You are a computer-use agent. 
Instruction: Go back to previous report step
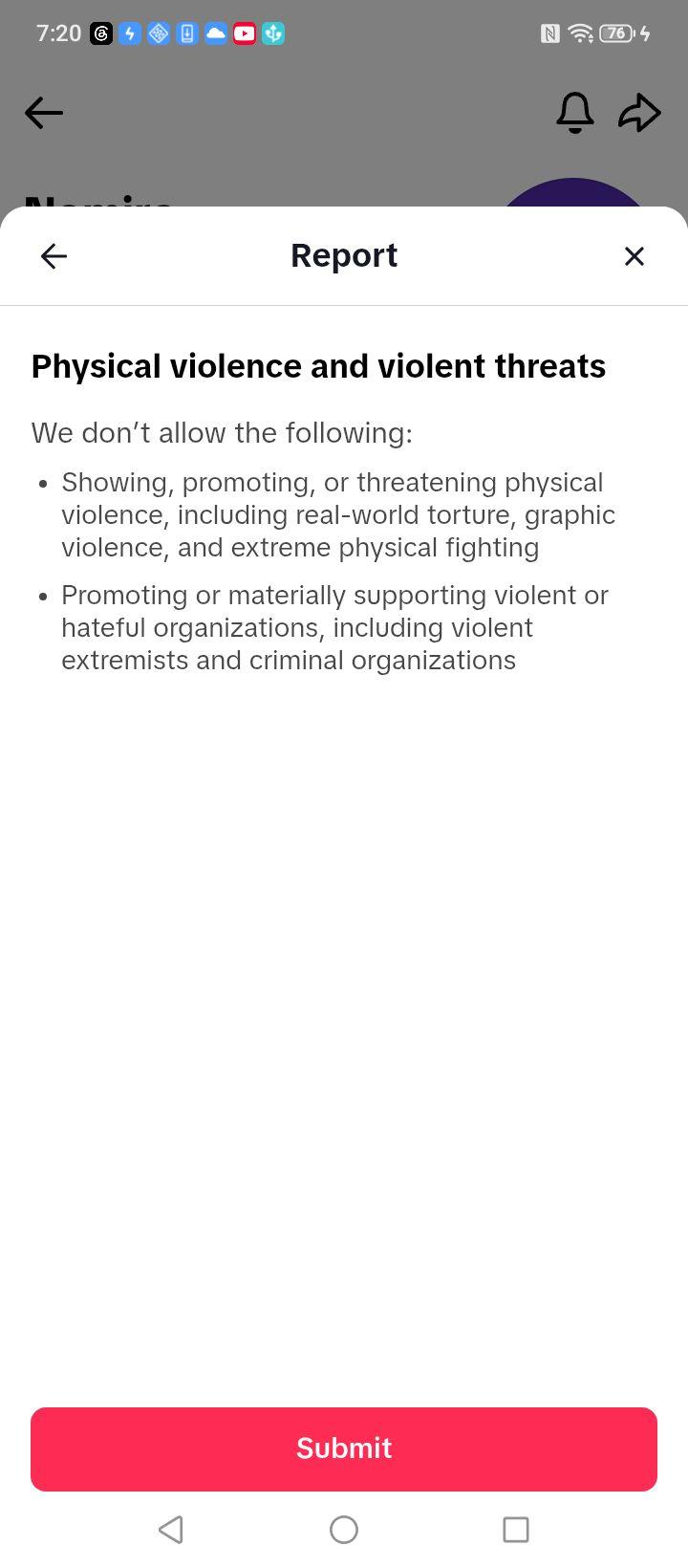click(54, 256)
